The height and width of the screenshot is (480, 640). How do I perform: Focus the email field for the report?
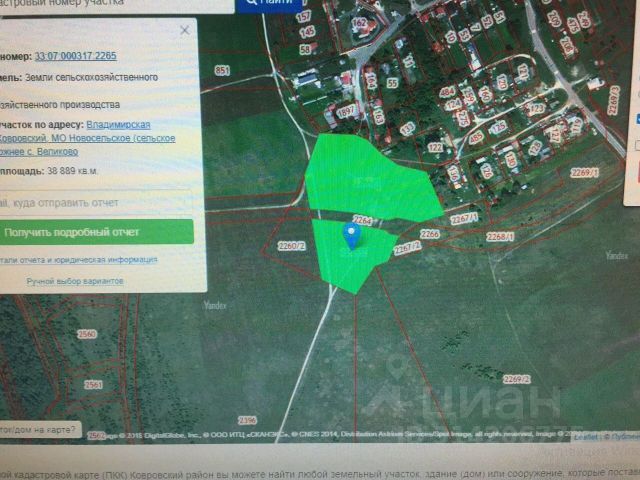96,203
